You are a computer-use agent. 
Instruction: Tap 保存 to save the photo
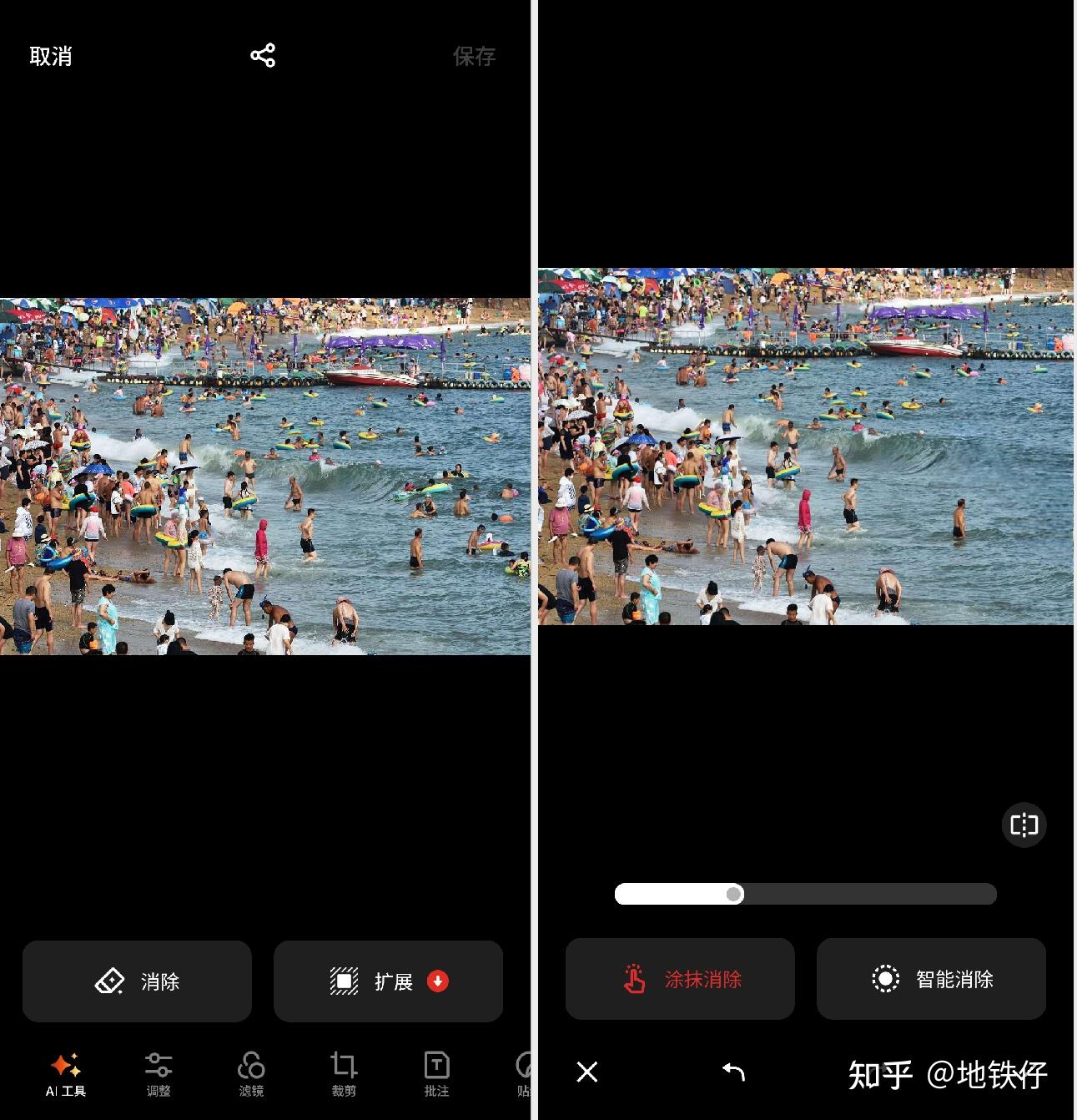pos(474,56)
